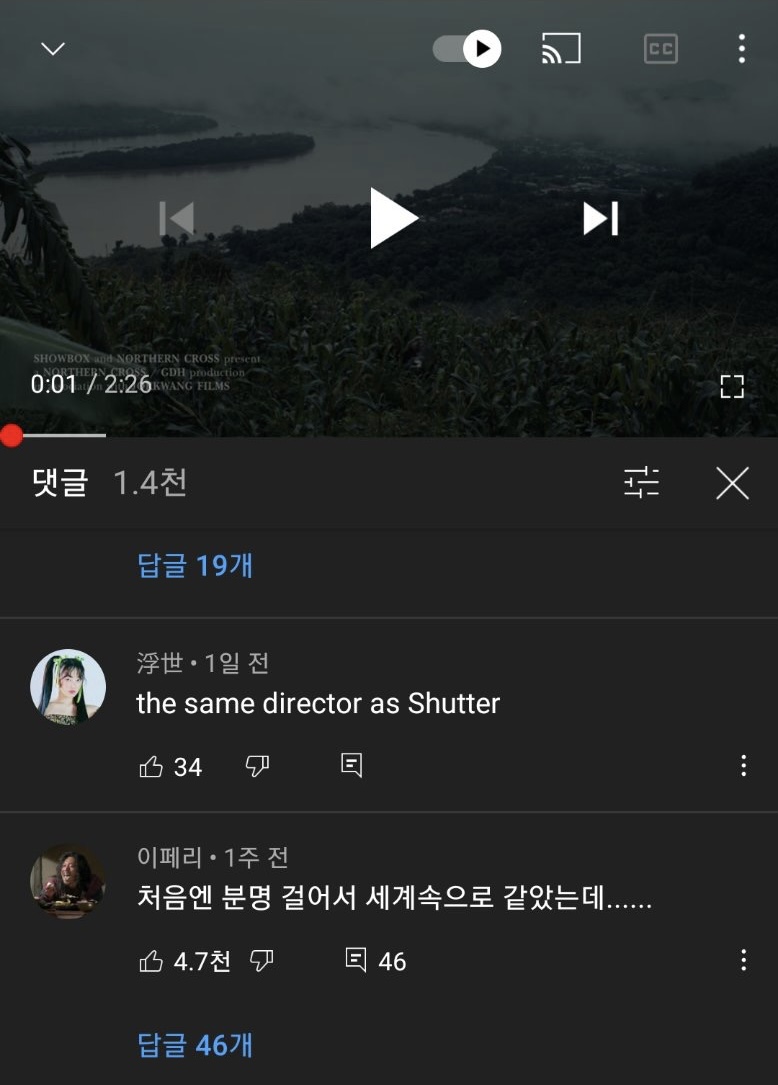Viewport: 778px width, 1085px height.
Task: Toggle the autoplay switch
Action: click(x=467, y=48)
